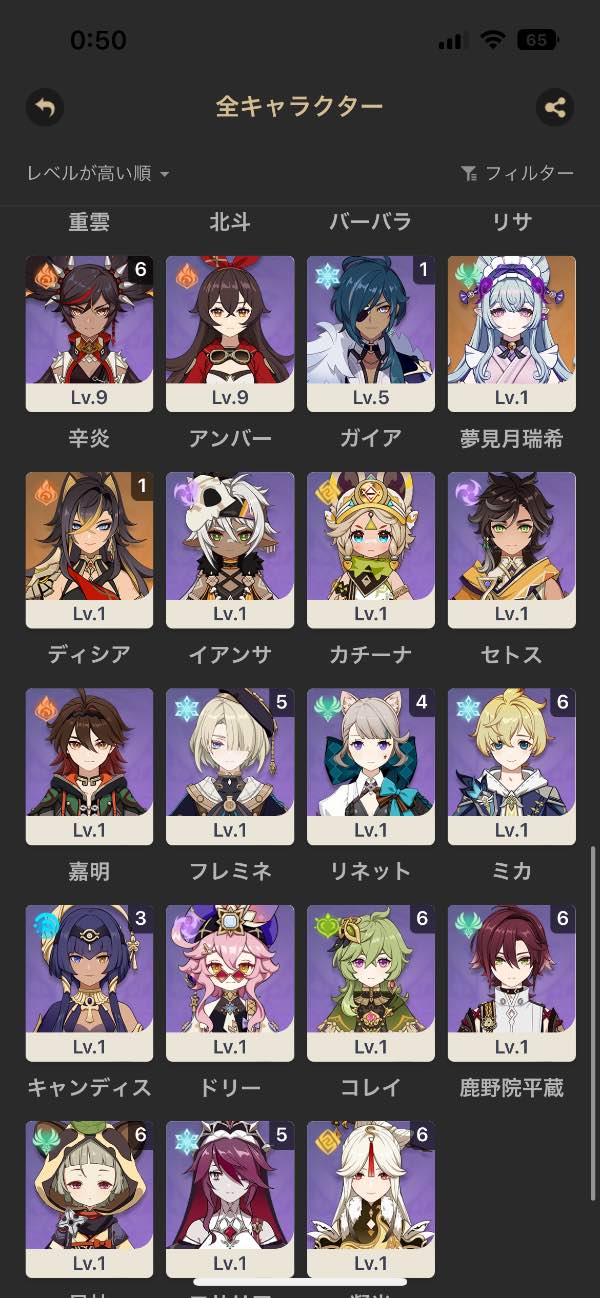The height and width of the screenshot is (1298, 600).
Task: View コレイ character details
Action: click(371, 982)
